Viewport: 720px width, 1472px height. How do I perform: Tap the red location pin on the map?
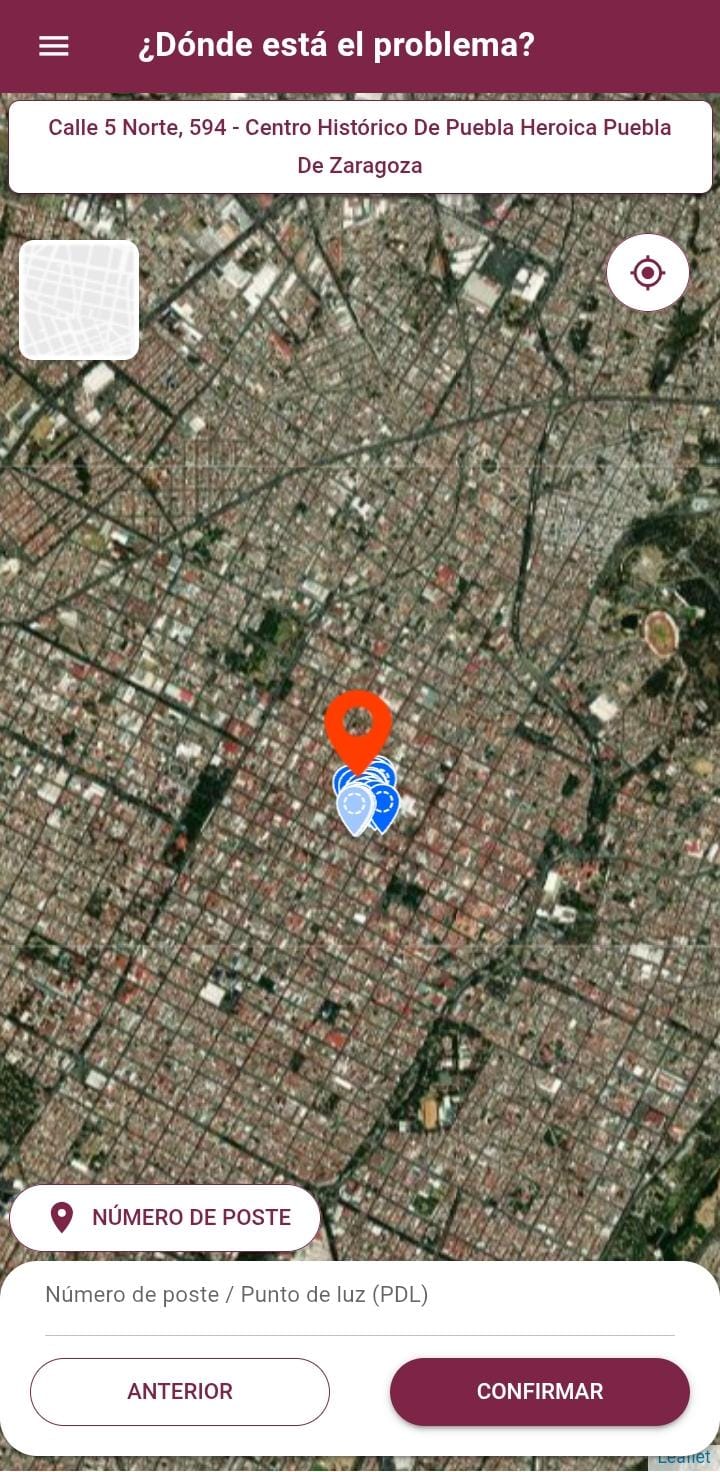[358, 725]
